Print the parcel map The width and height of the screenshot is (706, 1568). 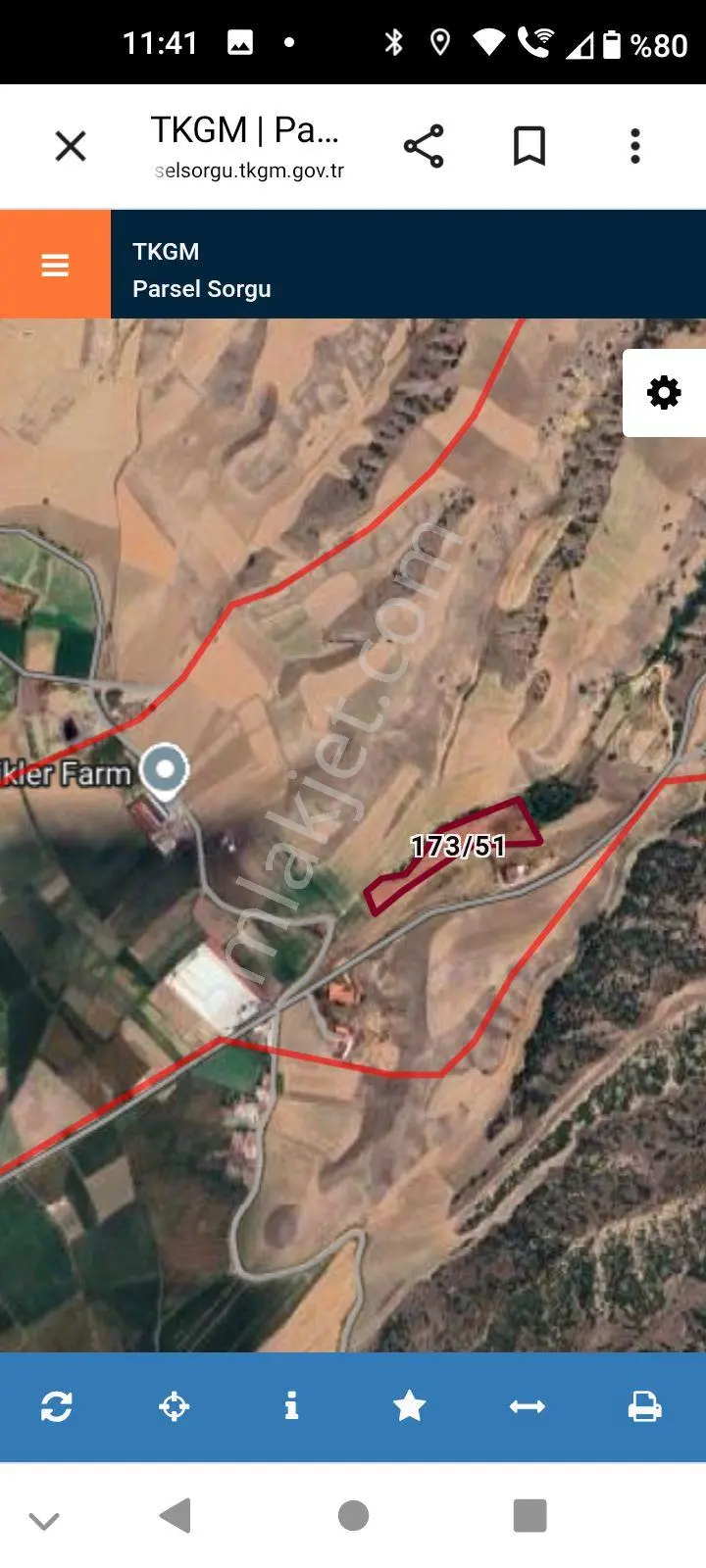pyautogui.click(x=644, y=1406)
